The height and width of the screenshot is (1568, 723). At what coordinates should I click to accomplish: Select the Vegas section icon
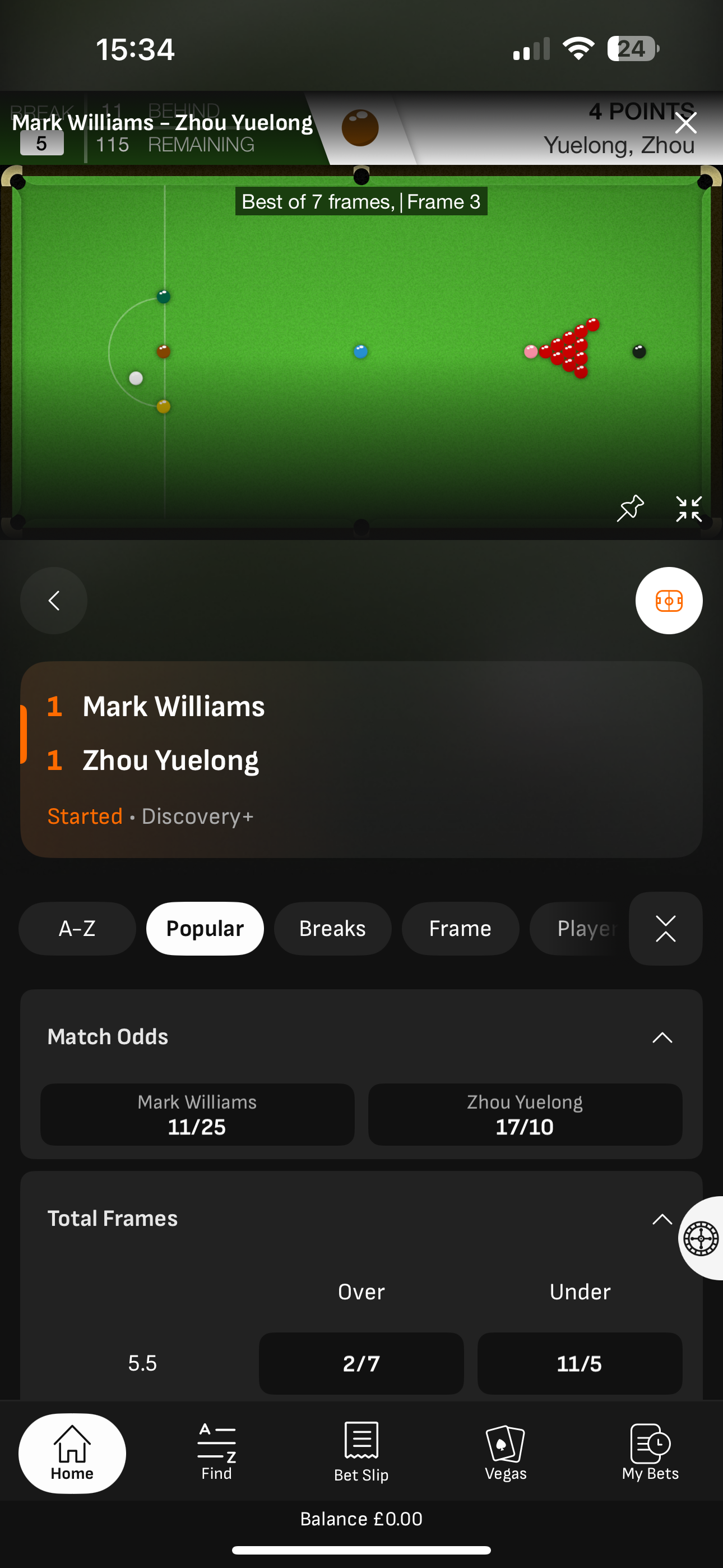tap(505, 1455)
